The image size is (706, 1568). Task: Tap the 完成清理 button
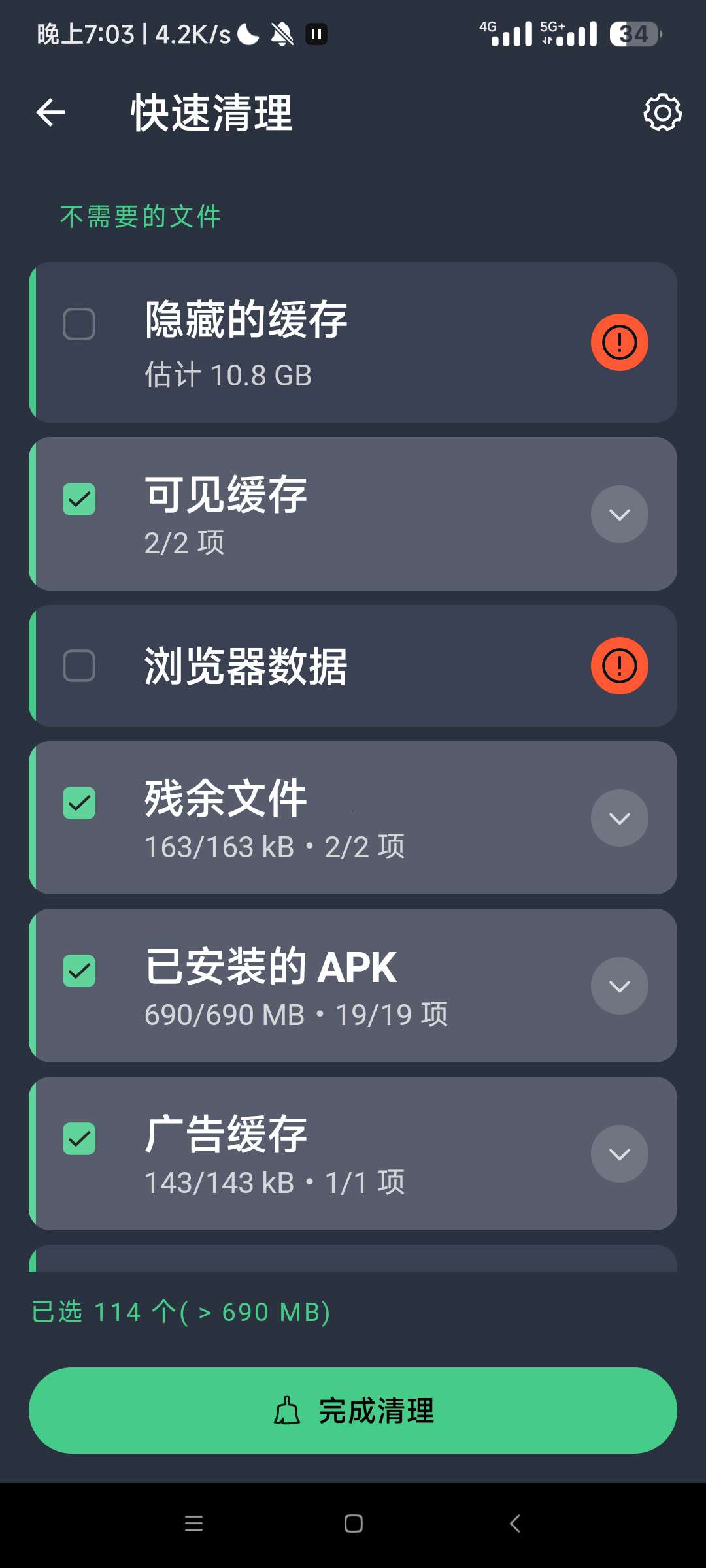click(x=353, y=1411)
